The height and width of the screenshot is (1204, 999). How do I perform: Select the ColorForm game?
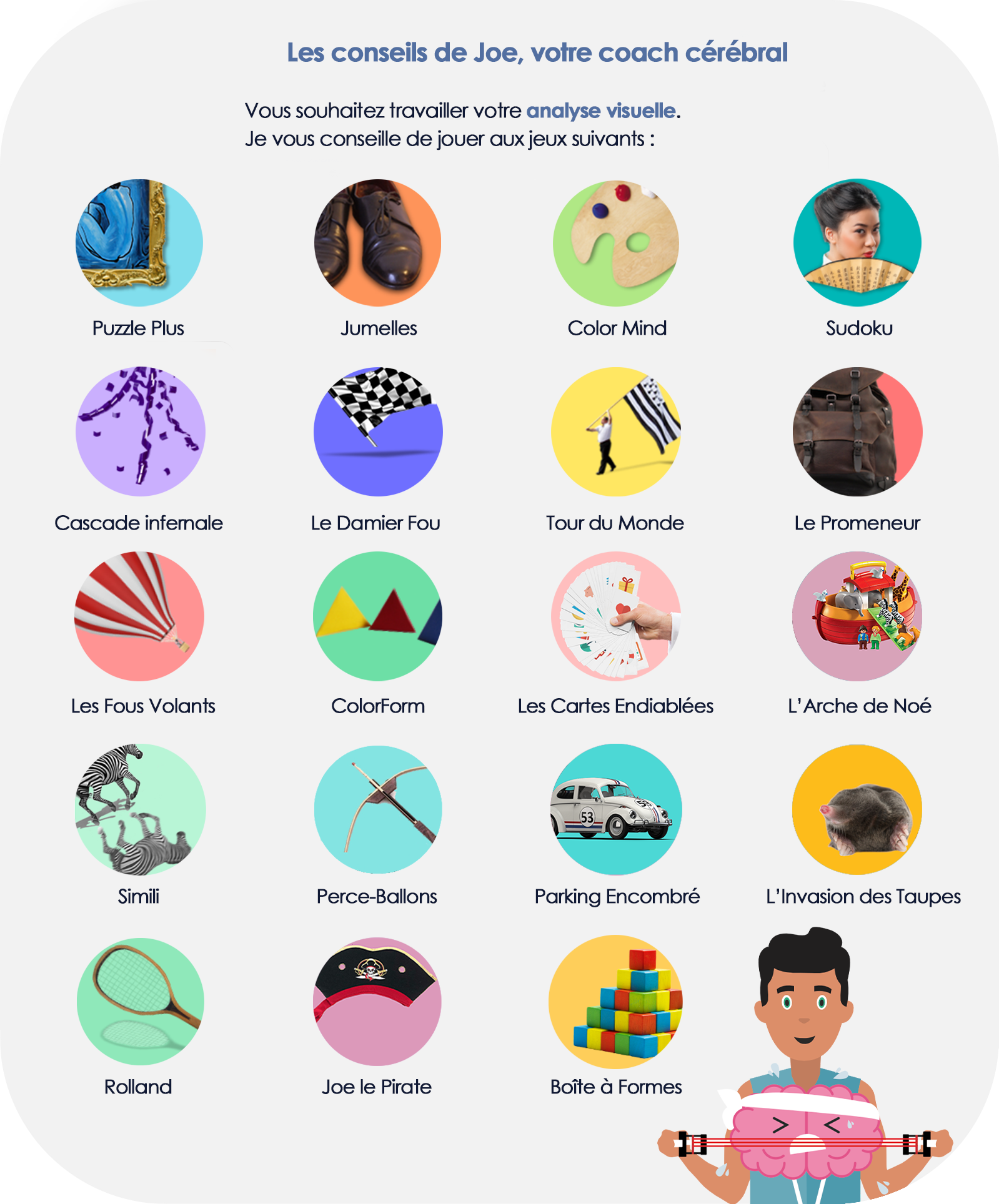click(x=377, y=616)
